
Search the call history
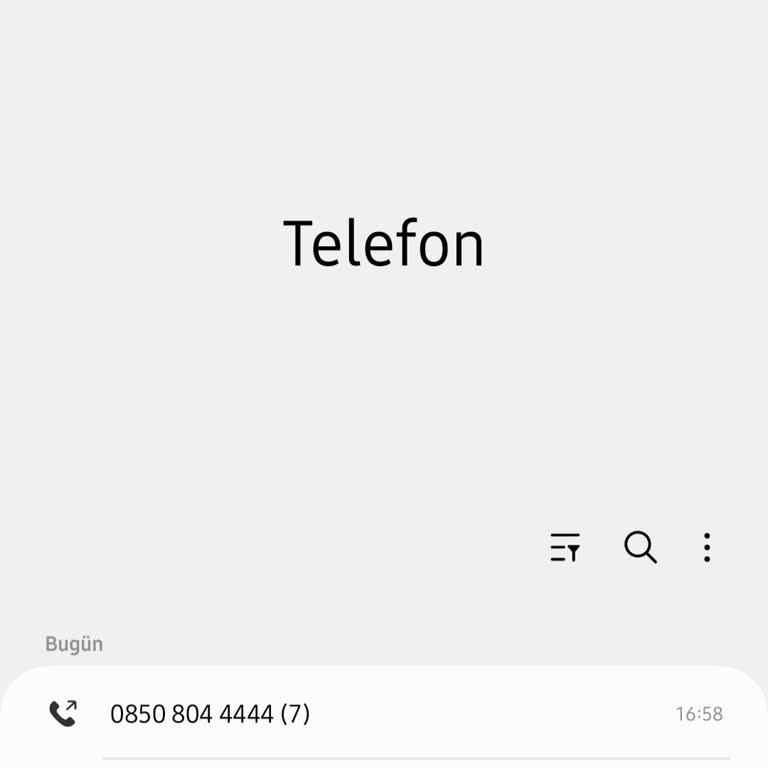tap(640, 547)
